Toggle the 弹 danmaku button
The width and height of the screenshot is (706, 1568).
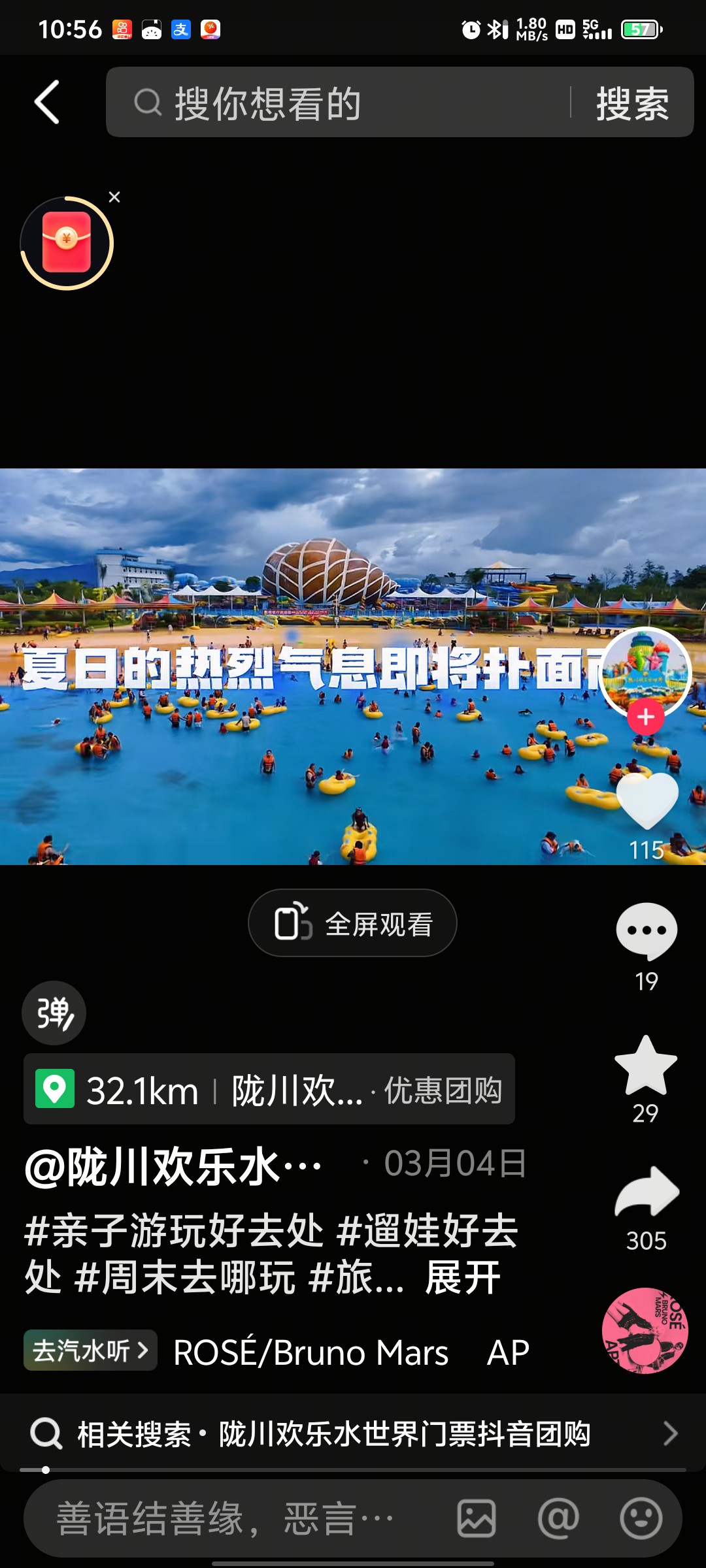click(x=54, y=1013)
